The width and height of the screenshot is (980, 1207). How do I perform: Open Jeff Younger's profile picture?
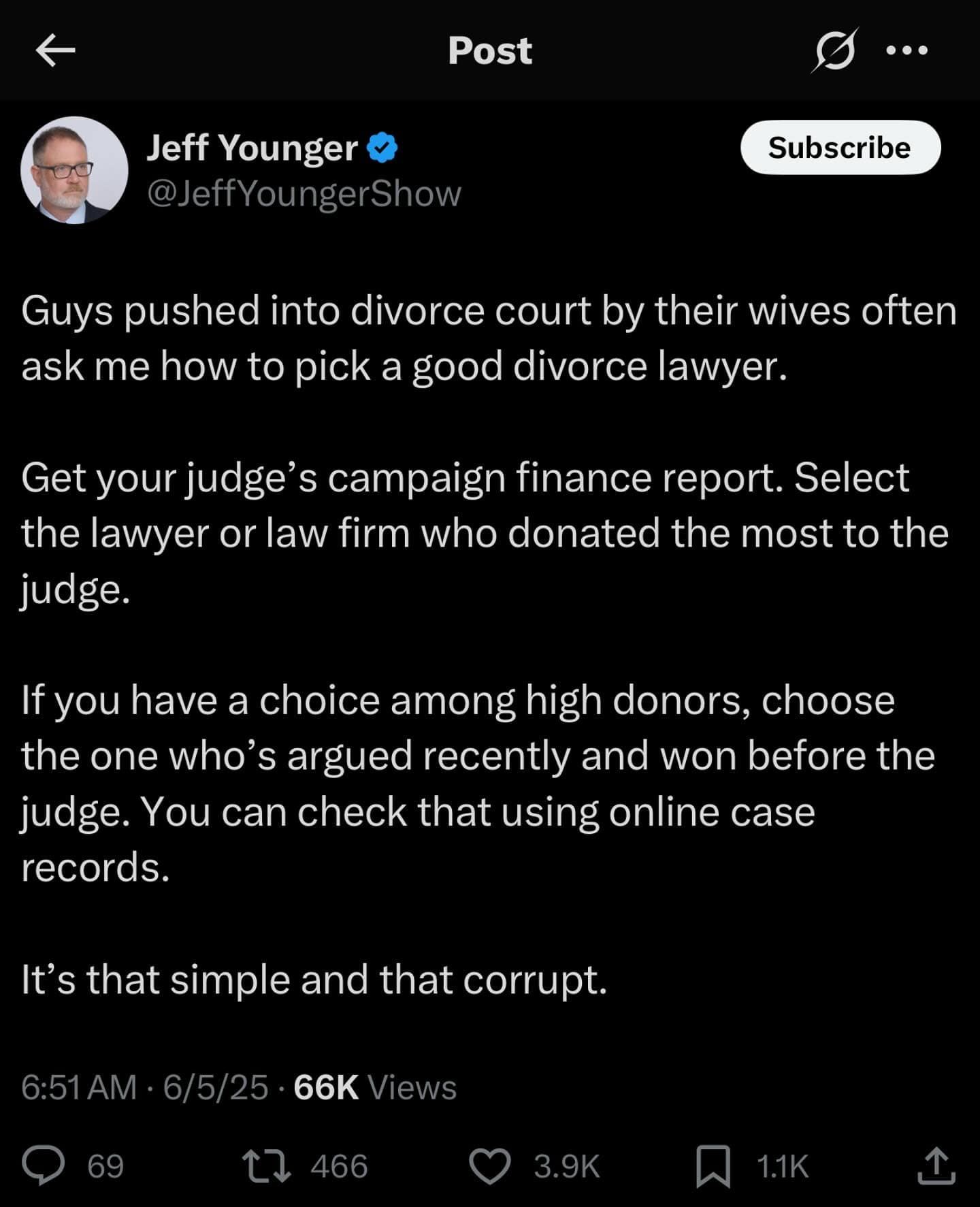click(74, 170)
